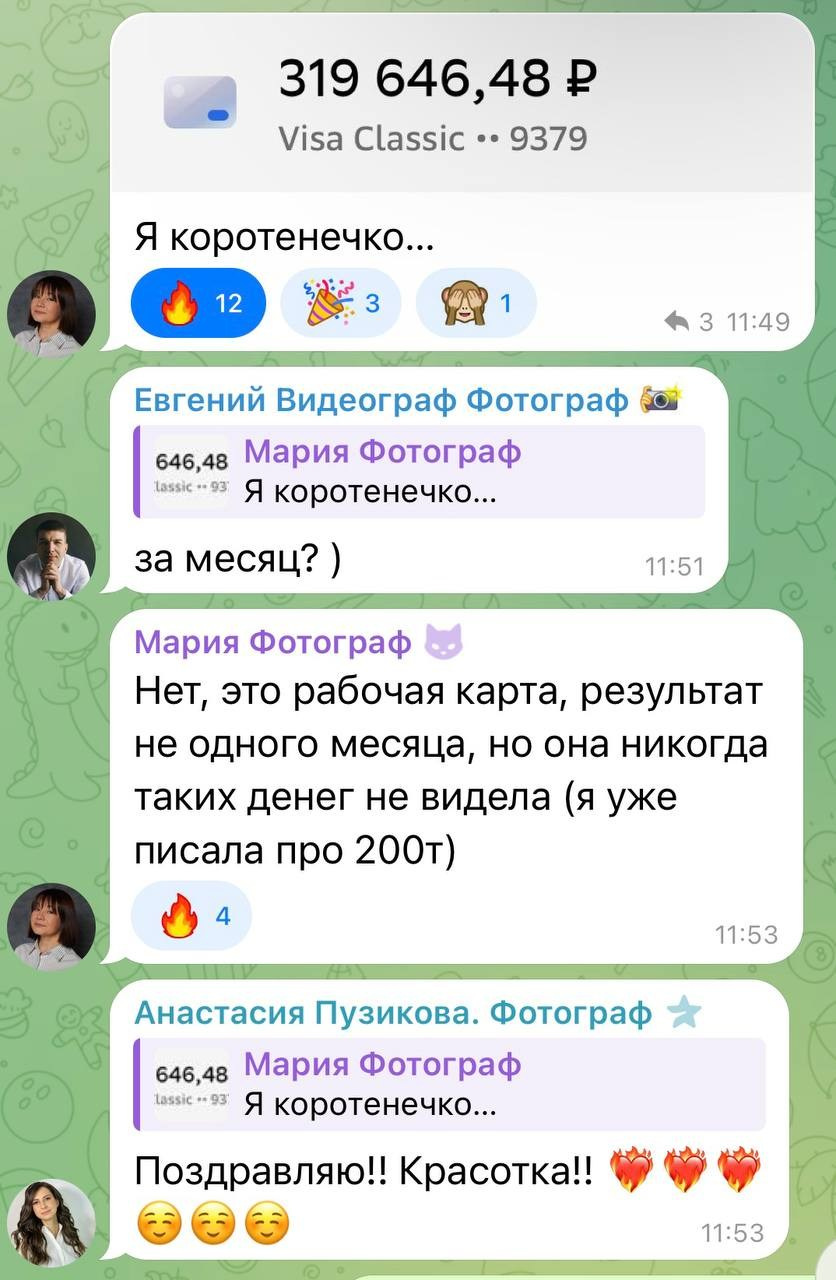Toggle the fire reaction under Мария's explanation message
836x1280 pixels.
pyautogui.click(x=190, y=914)
